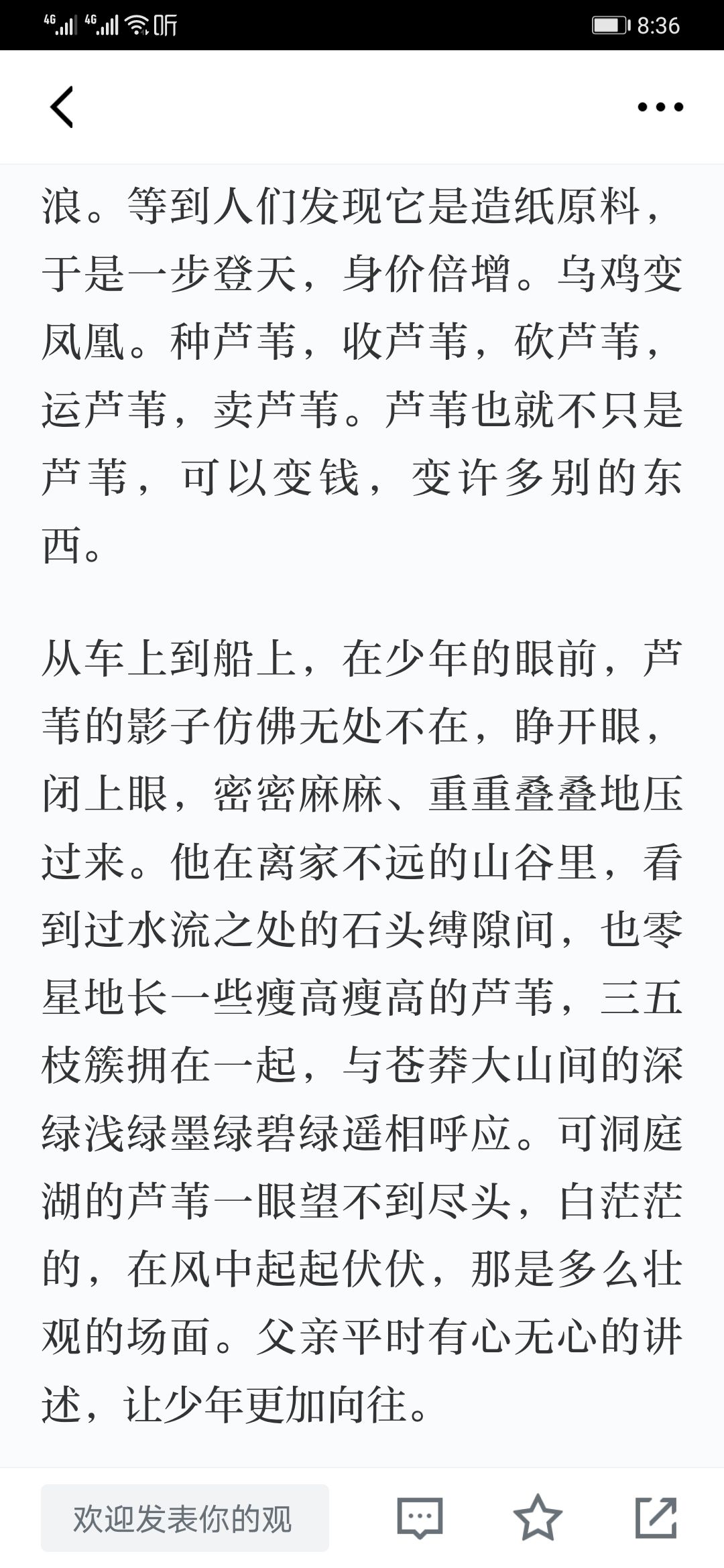Tap the 欢迎发表你的观 comment box
Screen dimensions: 724x1568
pos(185,1518)
